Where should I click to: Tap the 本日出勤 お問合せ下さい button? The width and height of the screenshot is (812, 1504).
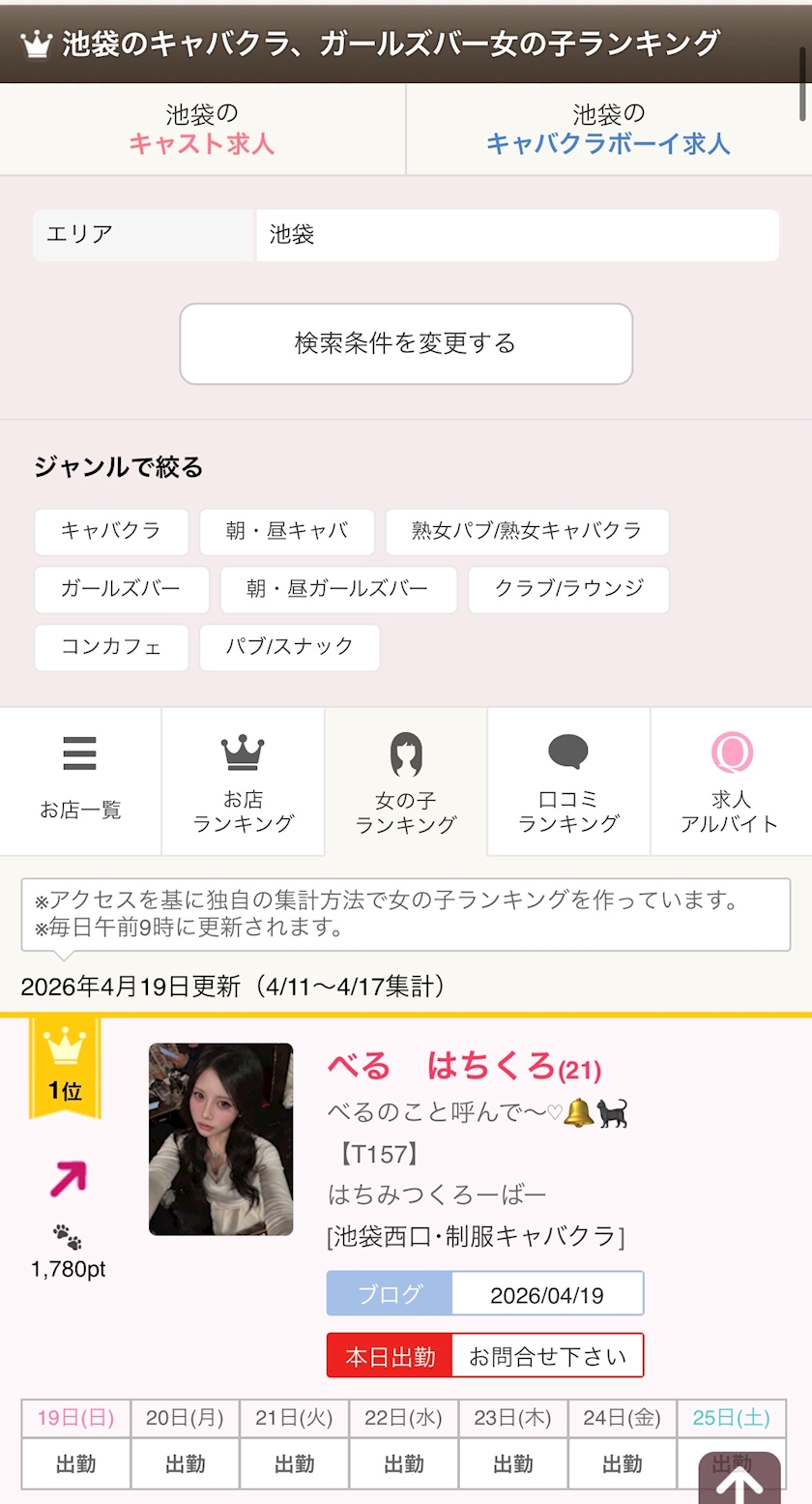(485, 1356)
